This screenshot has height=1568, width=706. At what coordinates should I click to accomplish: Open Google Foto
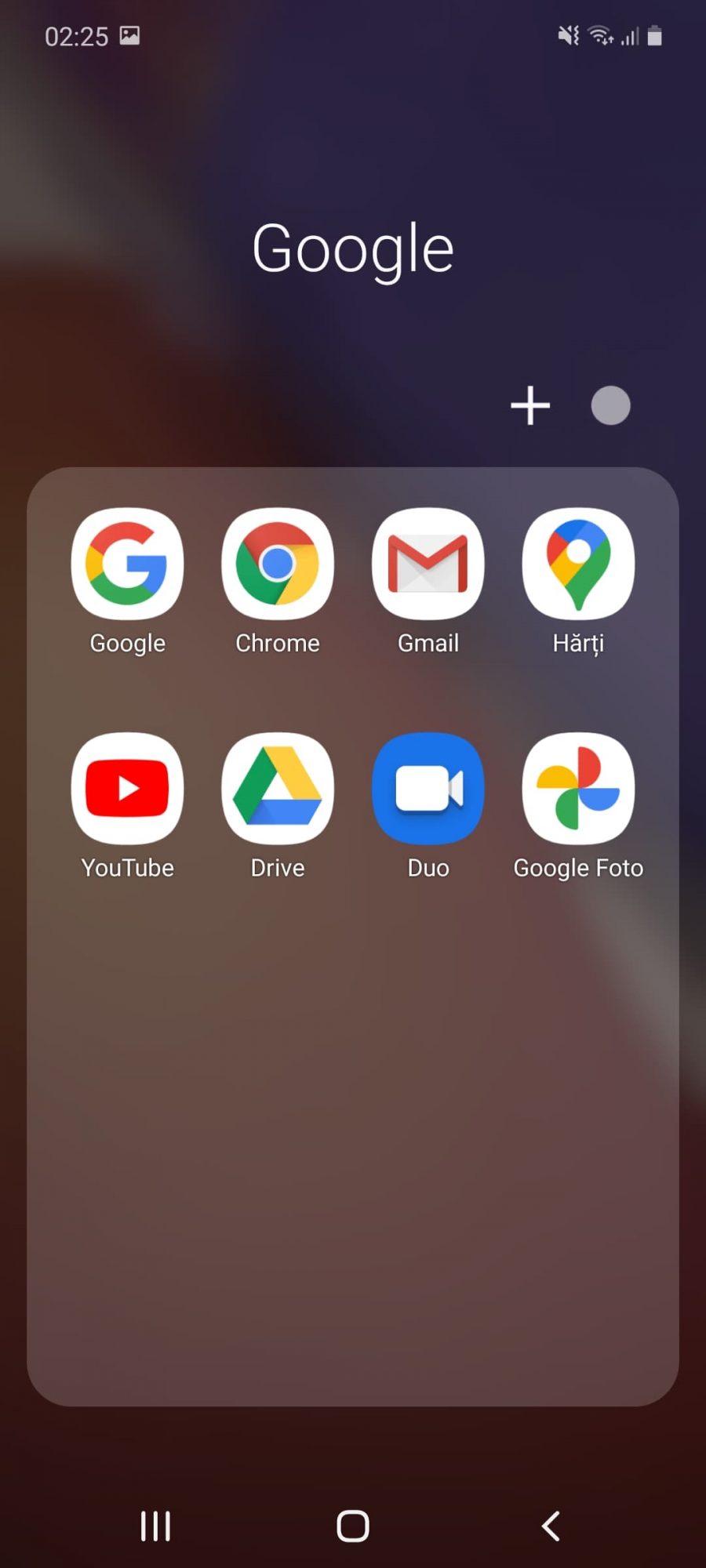tap(578, 789)
